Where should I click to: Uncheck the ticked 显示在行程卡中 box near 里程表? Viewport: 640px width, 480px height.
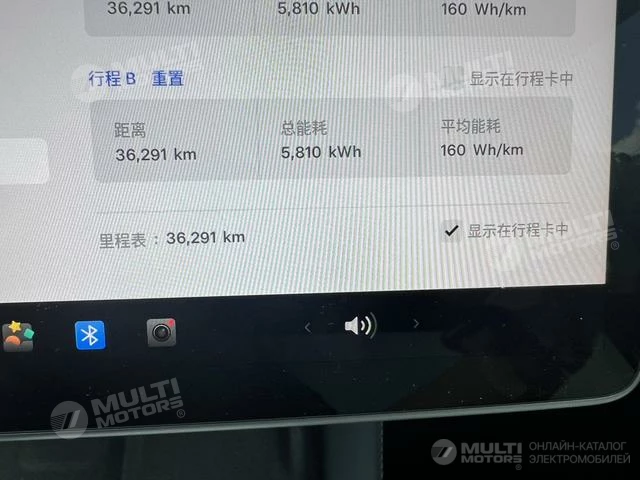(452, 231)
